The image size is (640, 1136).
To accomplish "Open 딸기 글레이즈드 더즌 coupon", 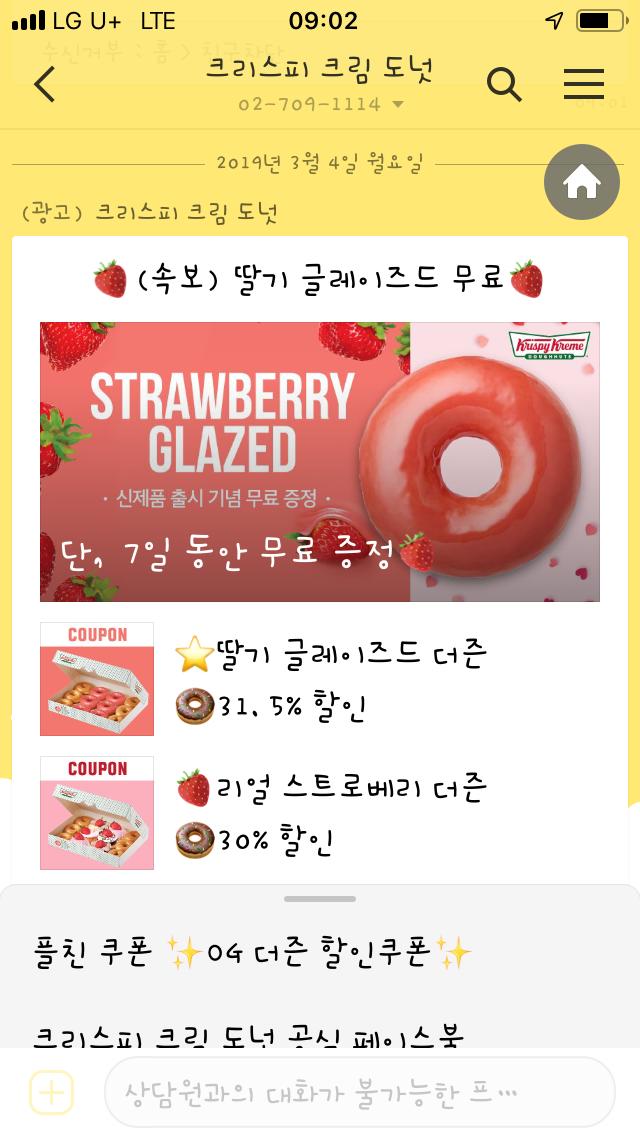I will coord(97,679).
